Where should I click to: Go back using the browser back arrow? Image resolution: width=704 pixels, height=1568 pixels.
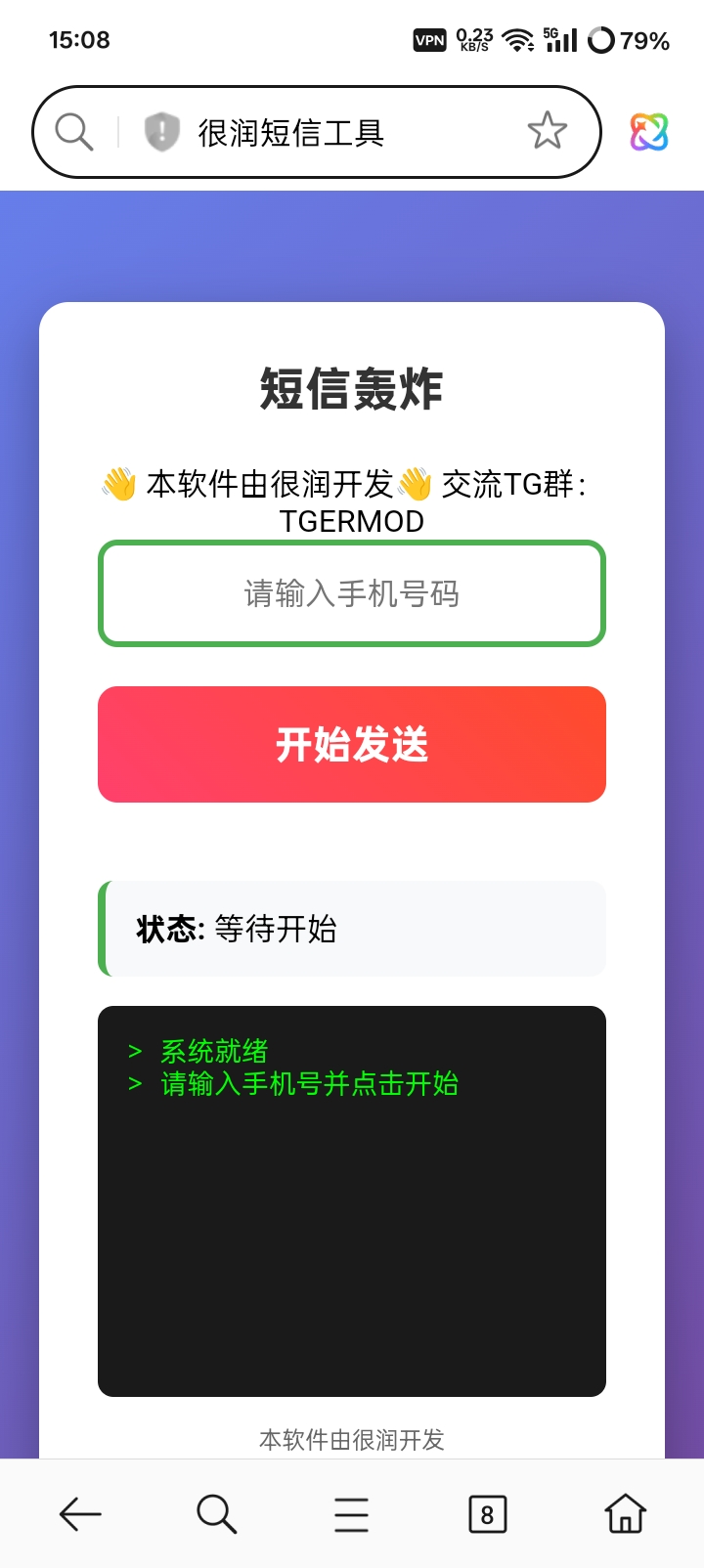(80, 1514)
